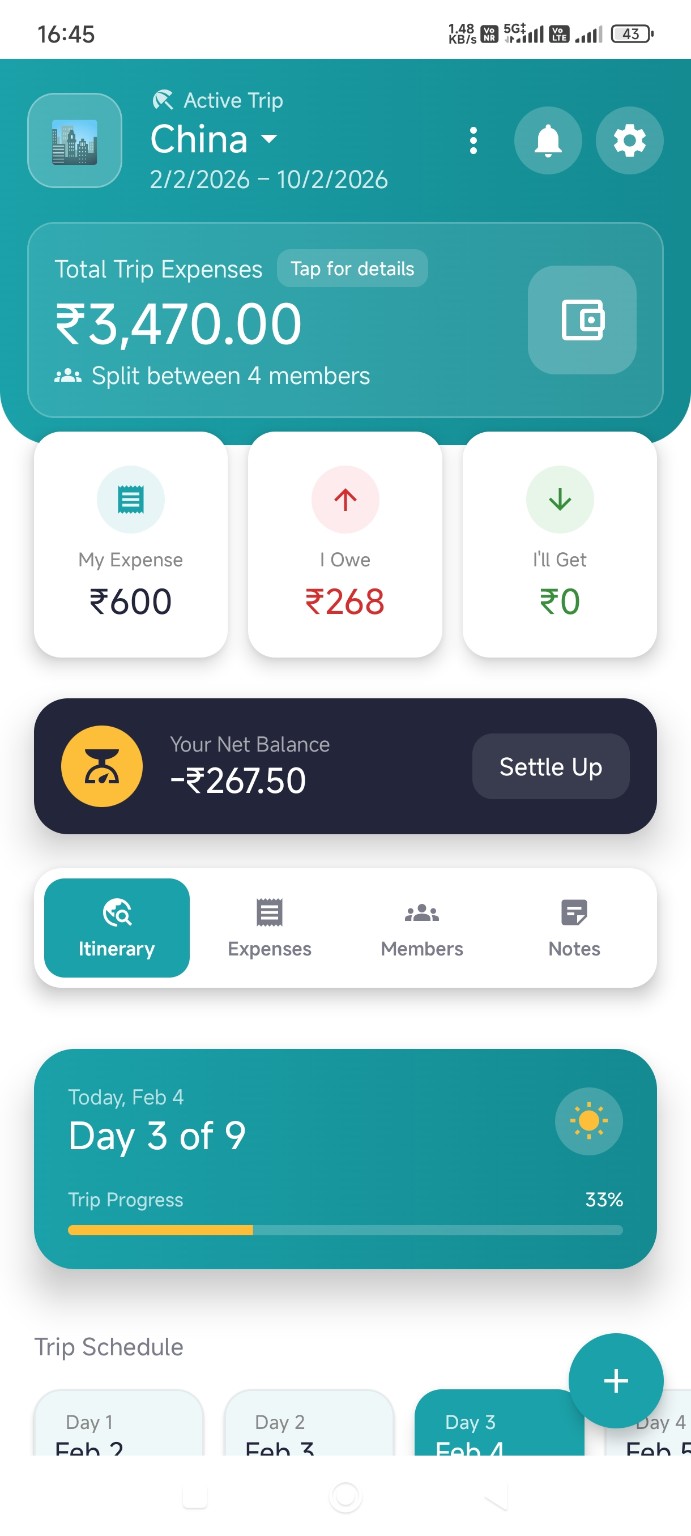Switch to the Expenses tab

pyautogui.click(x=269, y=928)
